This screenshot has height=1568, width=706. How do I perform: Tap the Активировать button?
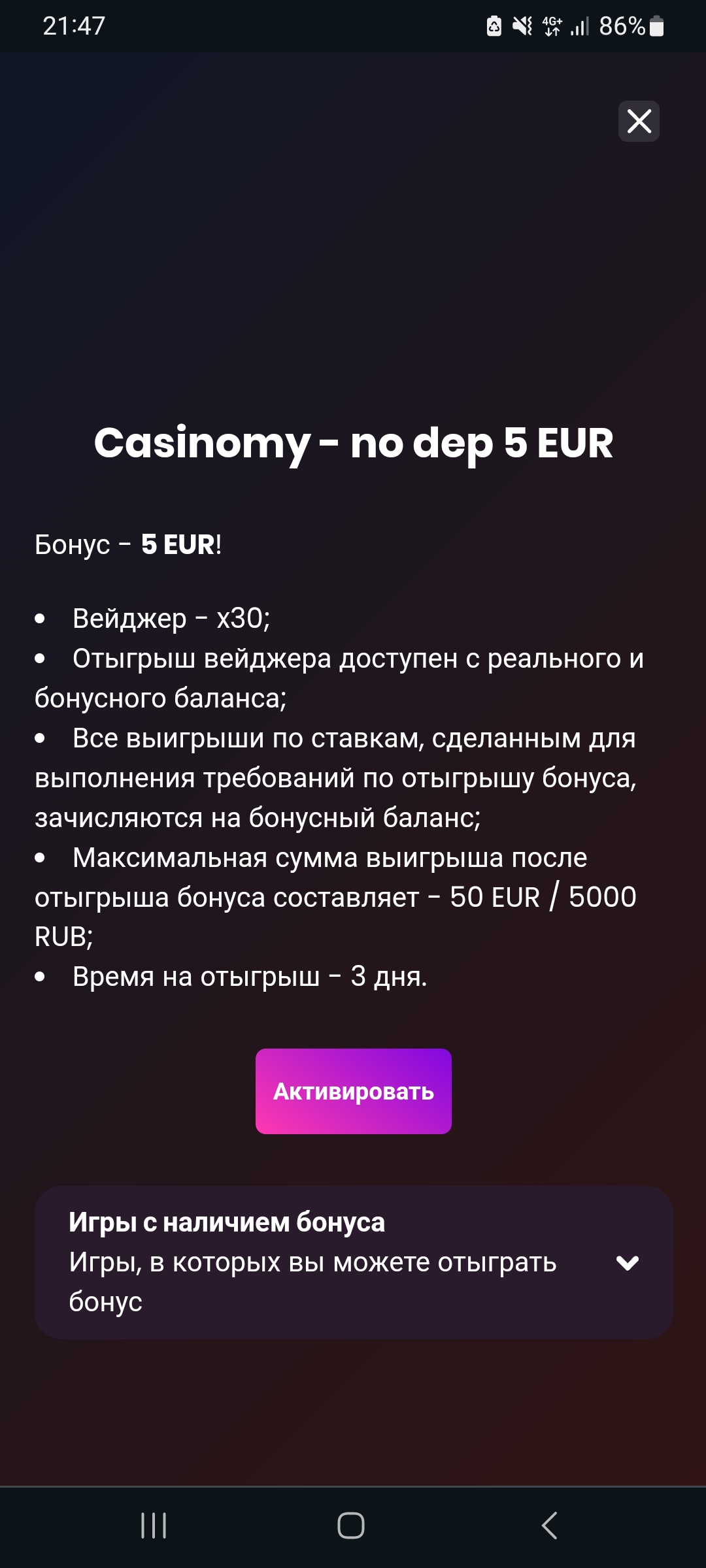click(x=354, y=1091)
